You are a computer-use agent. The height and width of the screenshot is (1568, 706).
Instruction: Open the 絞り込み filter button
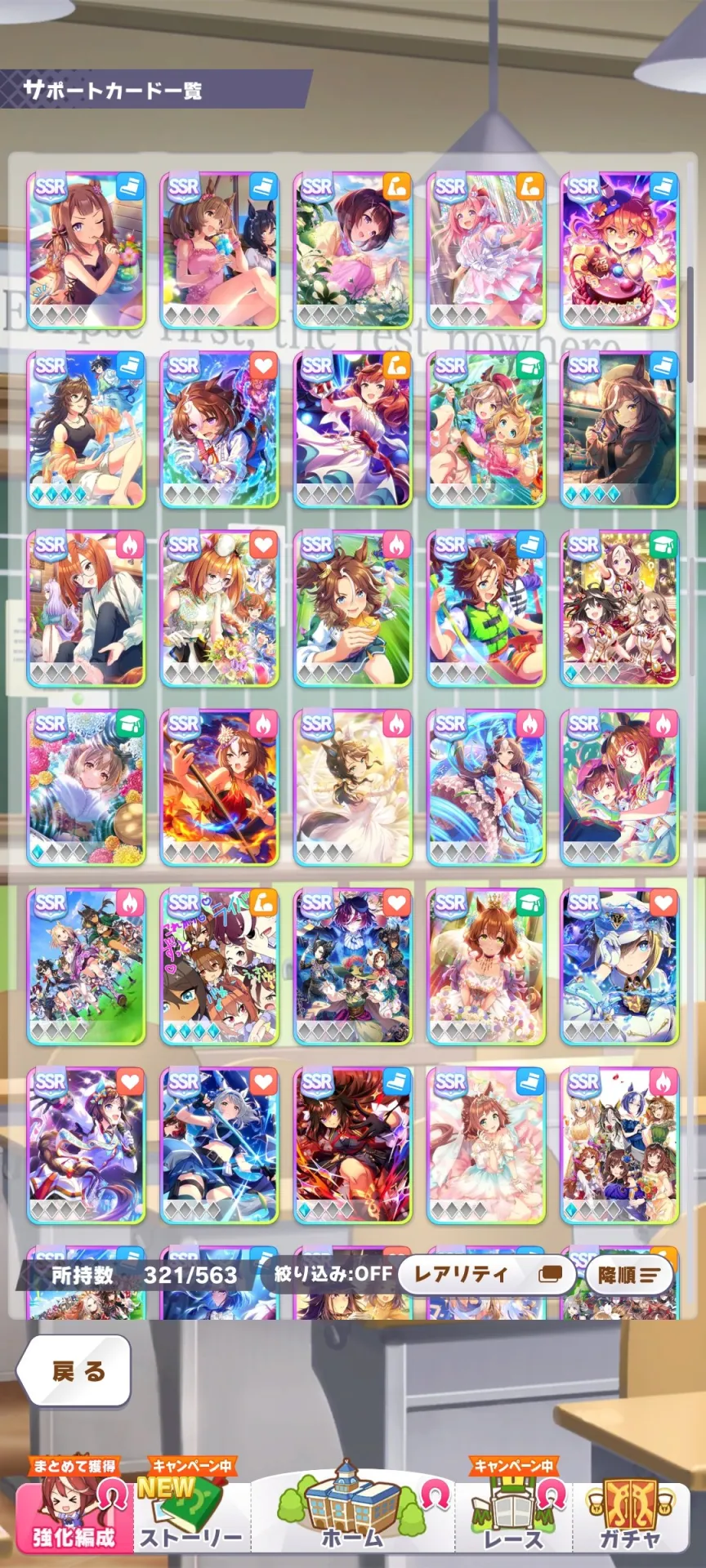pos(333,1274)
